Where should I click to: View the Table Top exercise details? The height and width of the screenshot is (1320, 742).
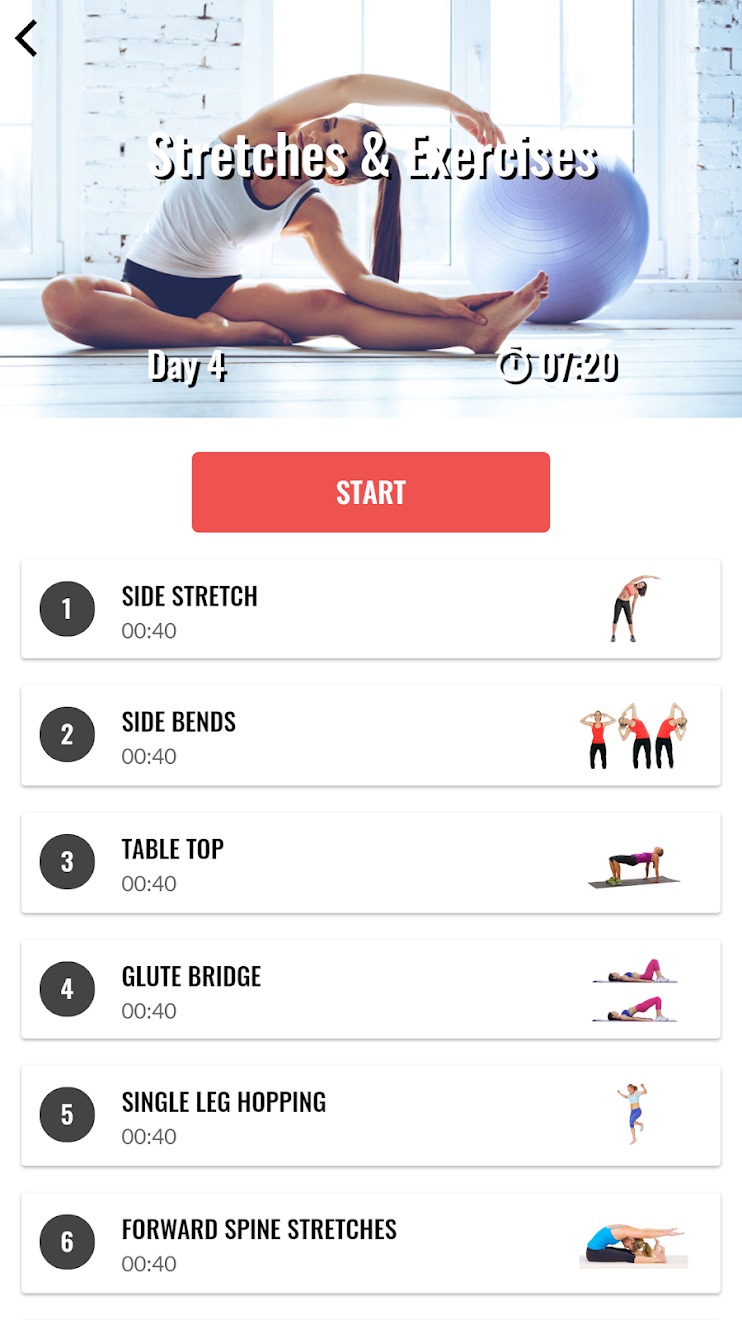point(371,862)
